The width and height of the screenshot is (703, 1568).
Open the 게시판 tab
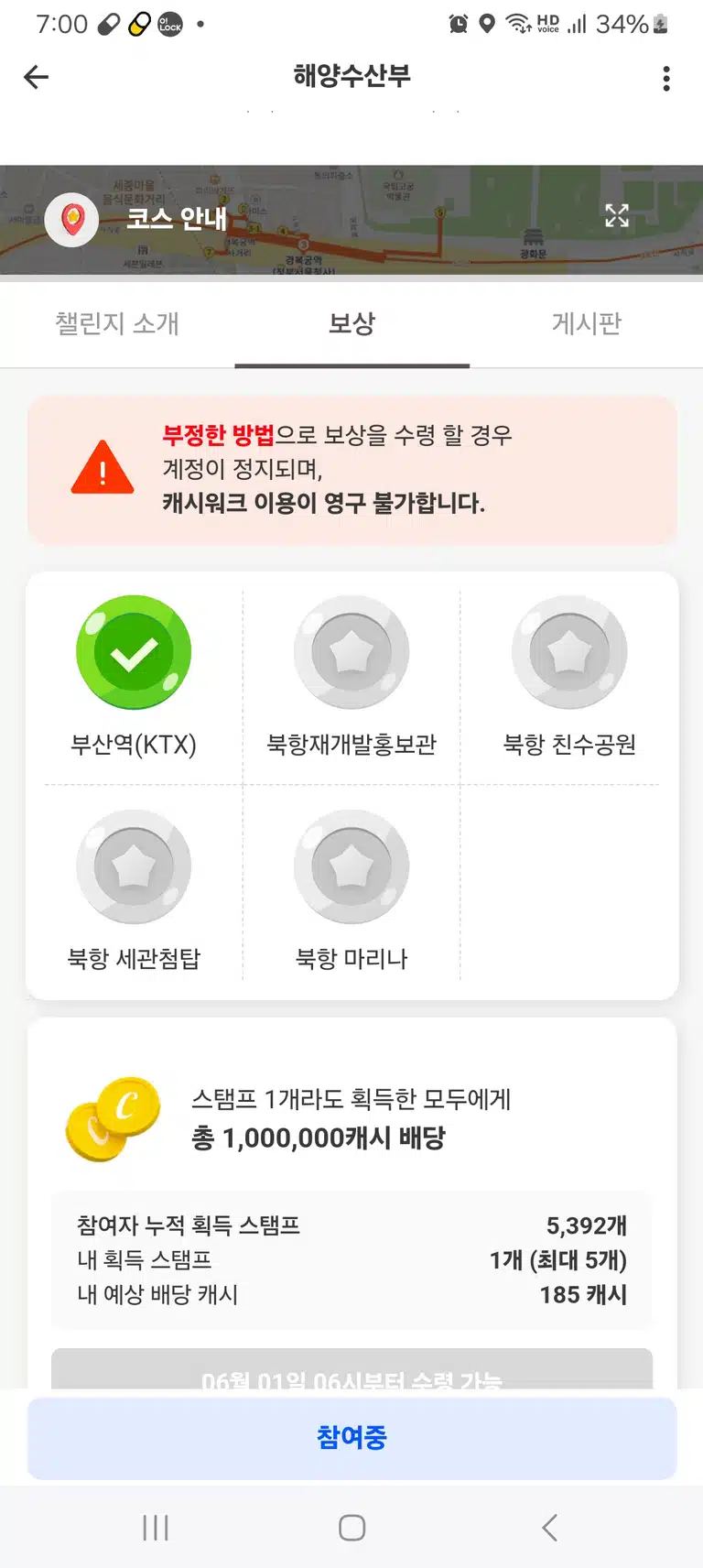tap(587, 323)
